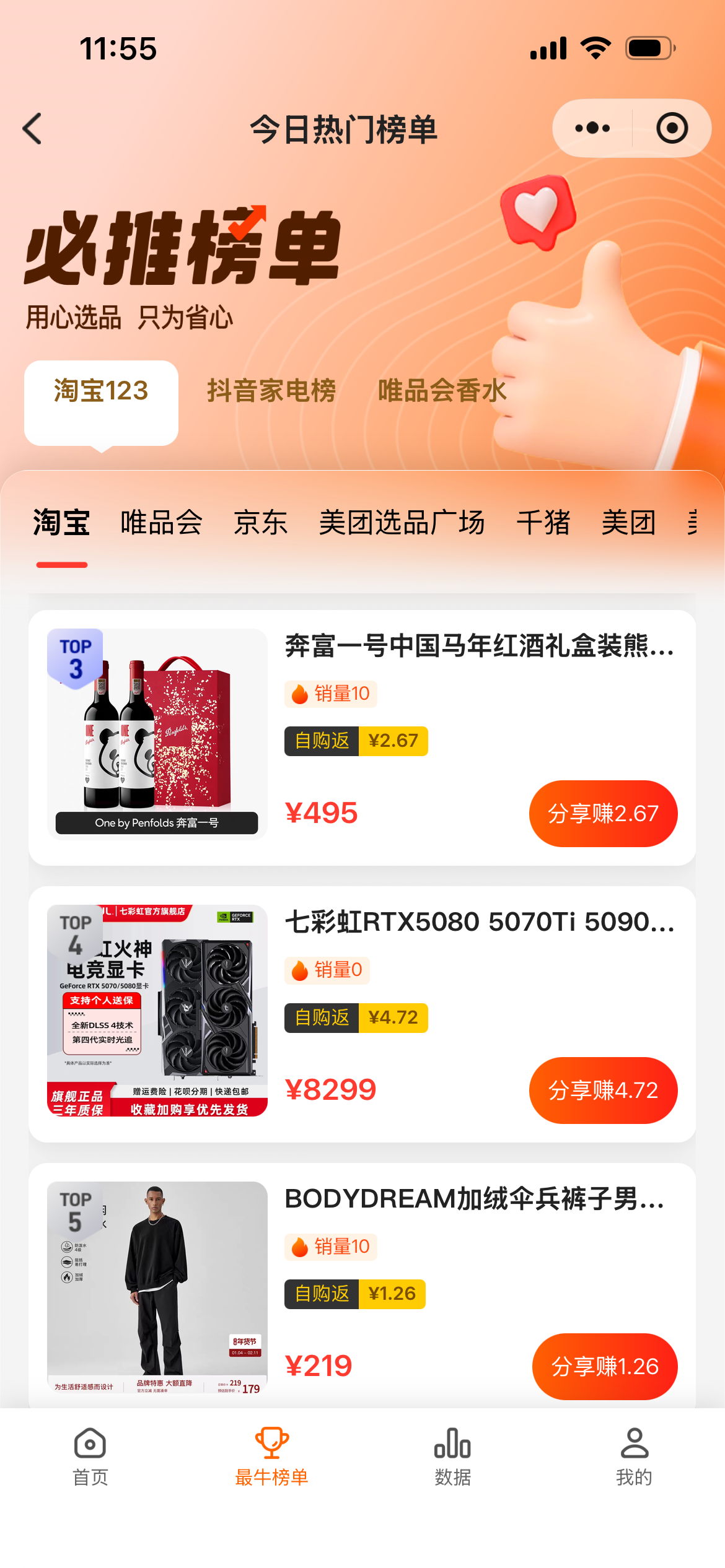Switch to the 唯品会 platform tab
Viewport: 725px width, 1568px height.
[x=161, y=523]
